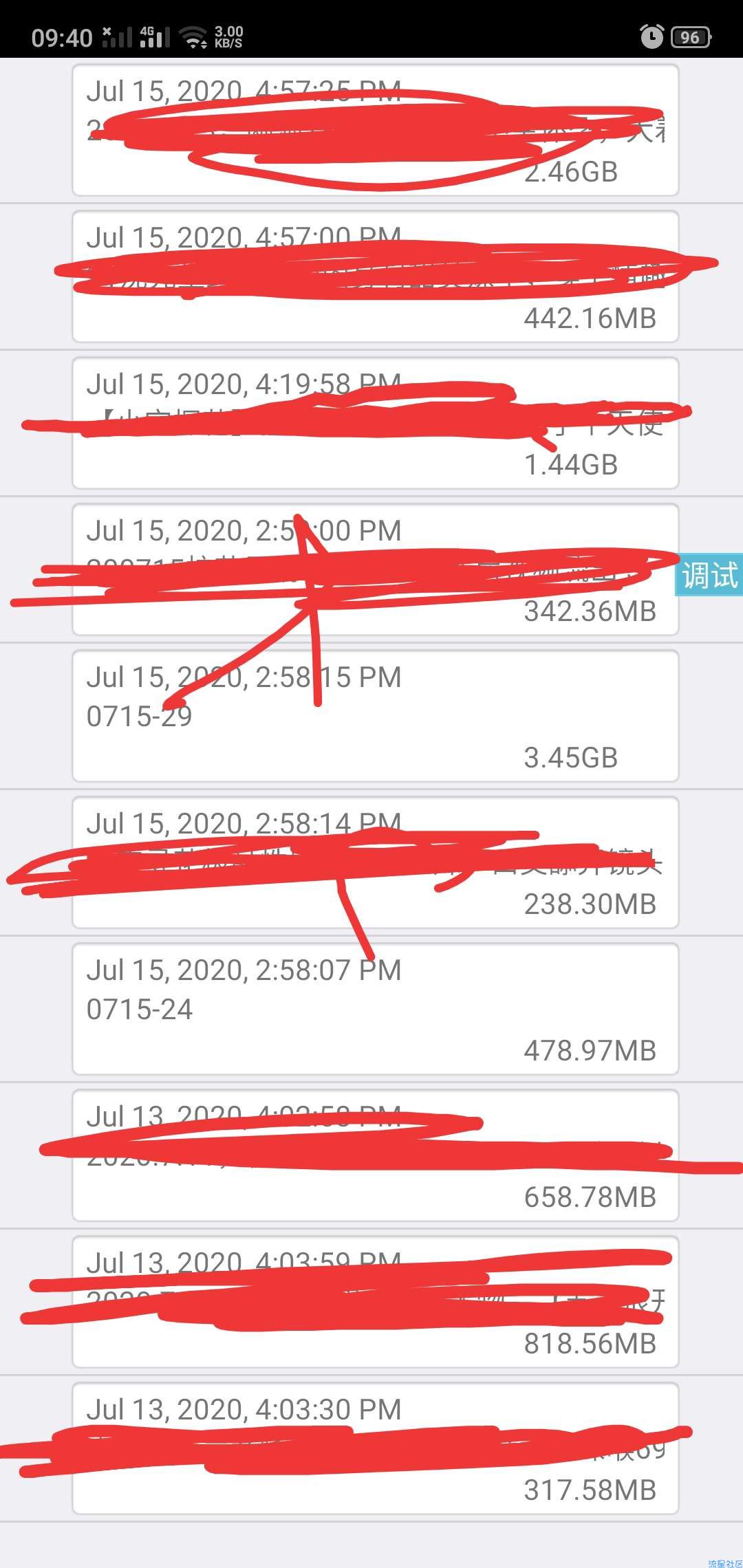Open the 0715-29 entry
This screenshot has width=743, height=1568.
point(375,717)
